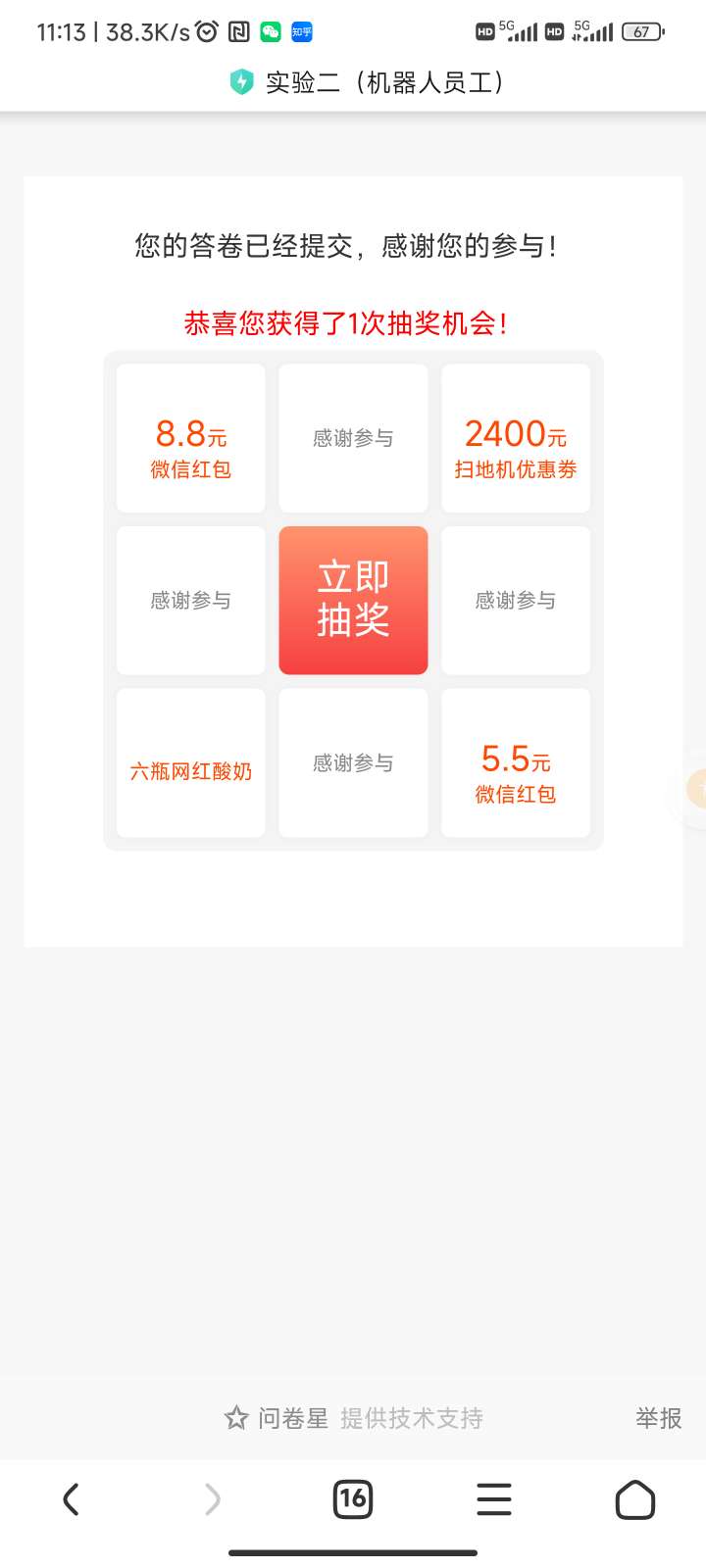Open the 16 tabs switcher
This screenshot has height=1568, width=706.
pyautogui.click(x=353, y=1499)
